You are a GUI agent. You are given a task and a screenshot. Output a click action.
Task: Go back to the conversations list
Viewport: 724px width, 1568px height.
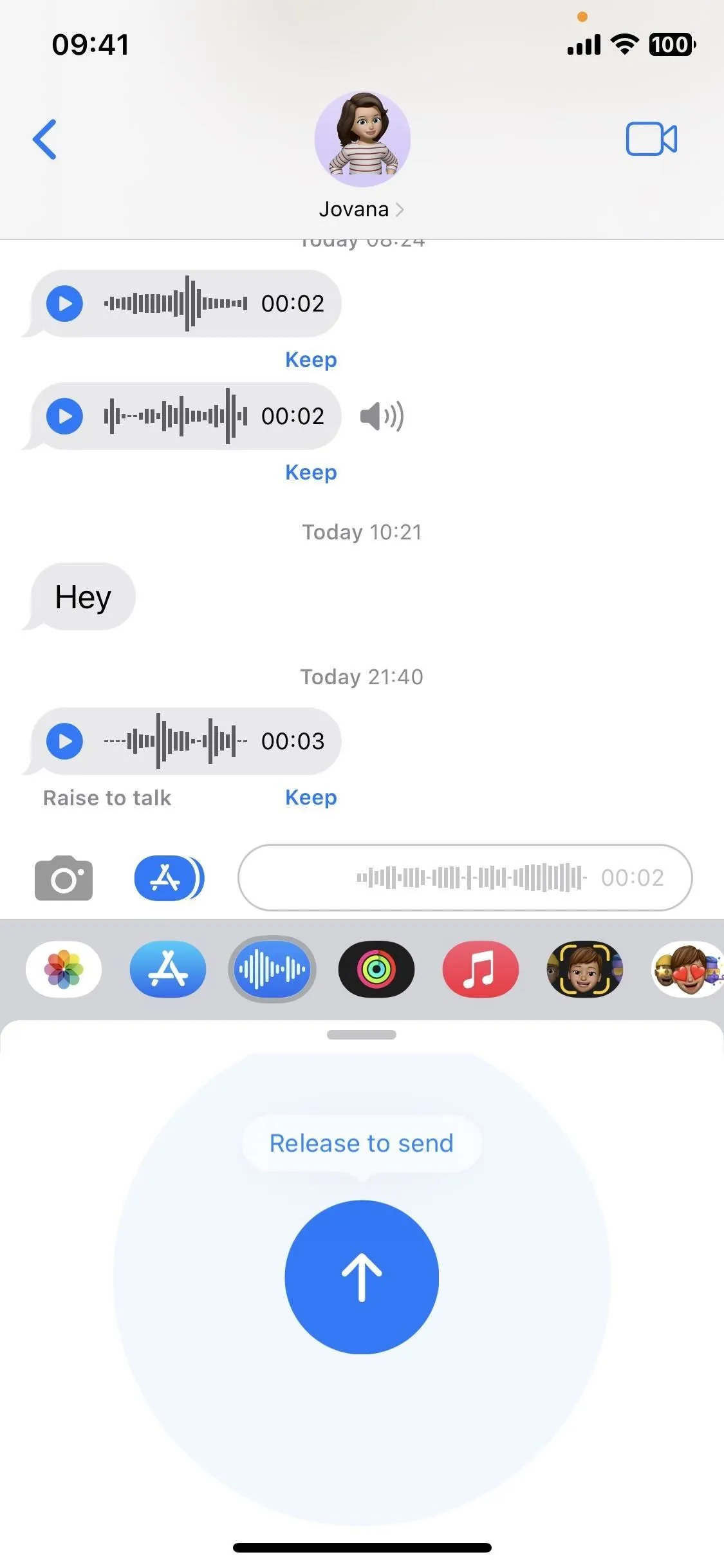coord(45,139)
